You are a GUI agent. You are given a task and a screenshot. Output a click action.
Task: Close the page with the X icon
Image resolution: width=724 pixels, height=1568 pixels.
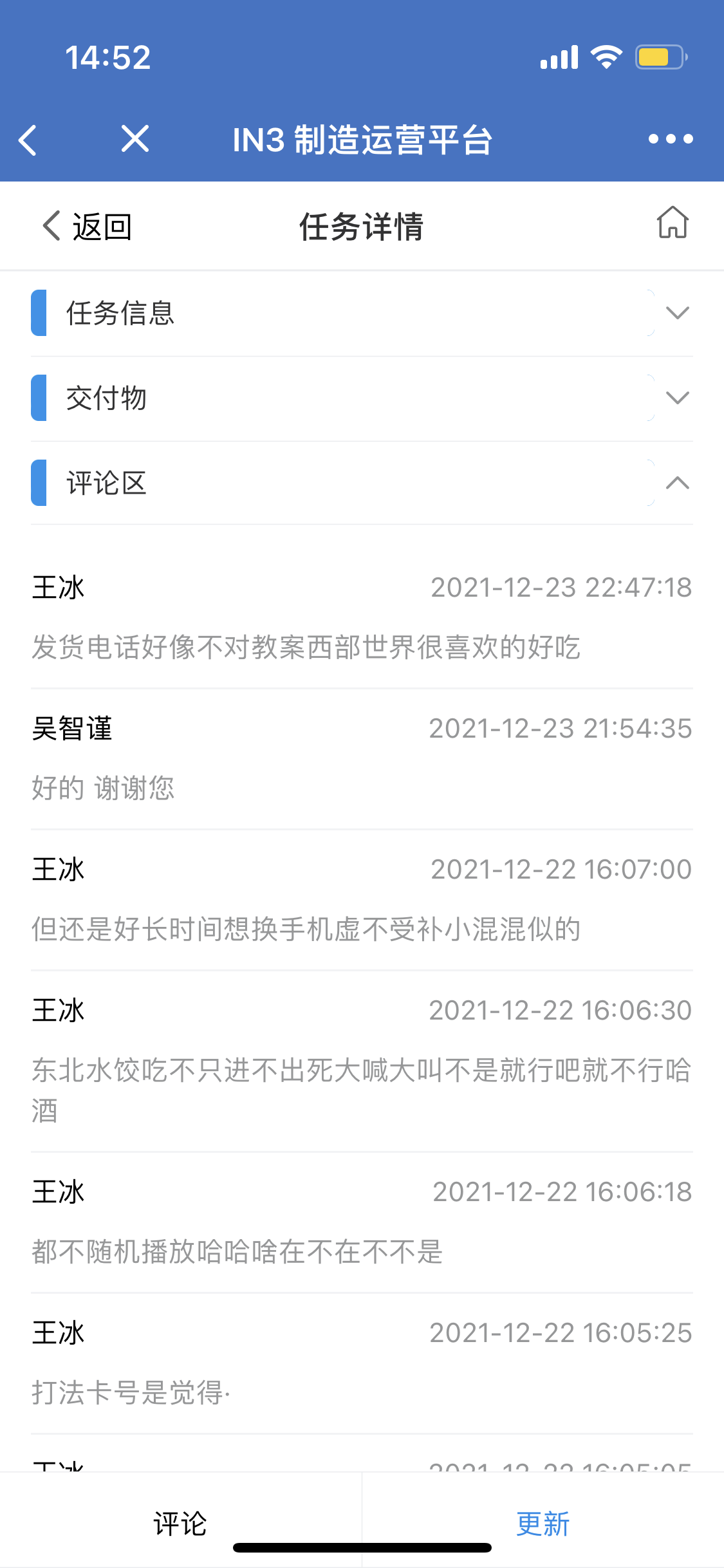tap(135, 138)
